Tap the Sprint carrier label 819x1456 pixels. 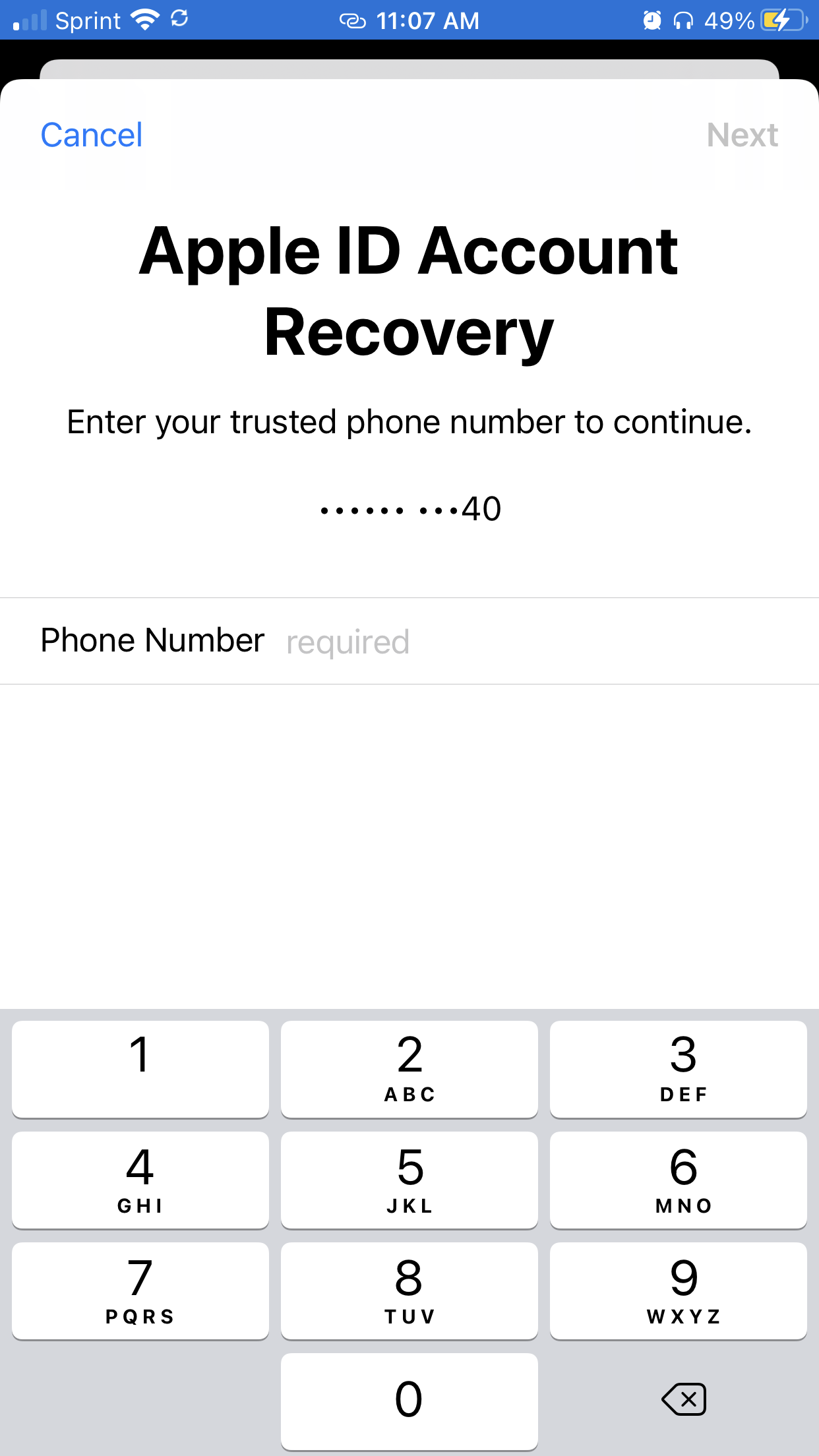point(89,20)
